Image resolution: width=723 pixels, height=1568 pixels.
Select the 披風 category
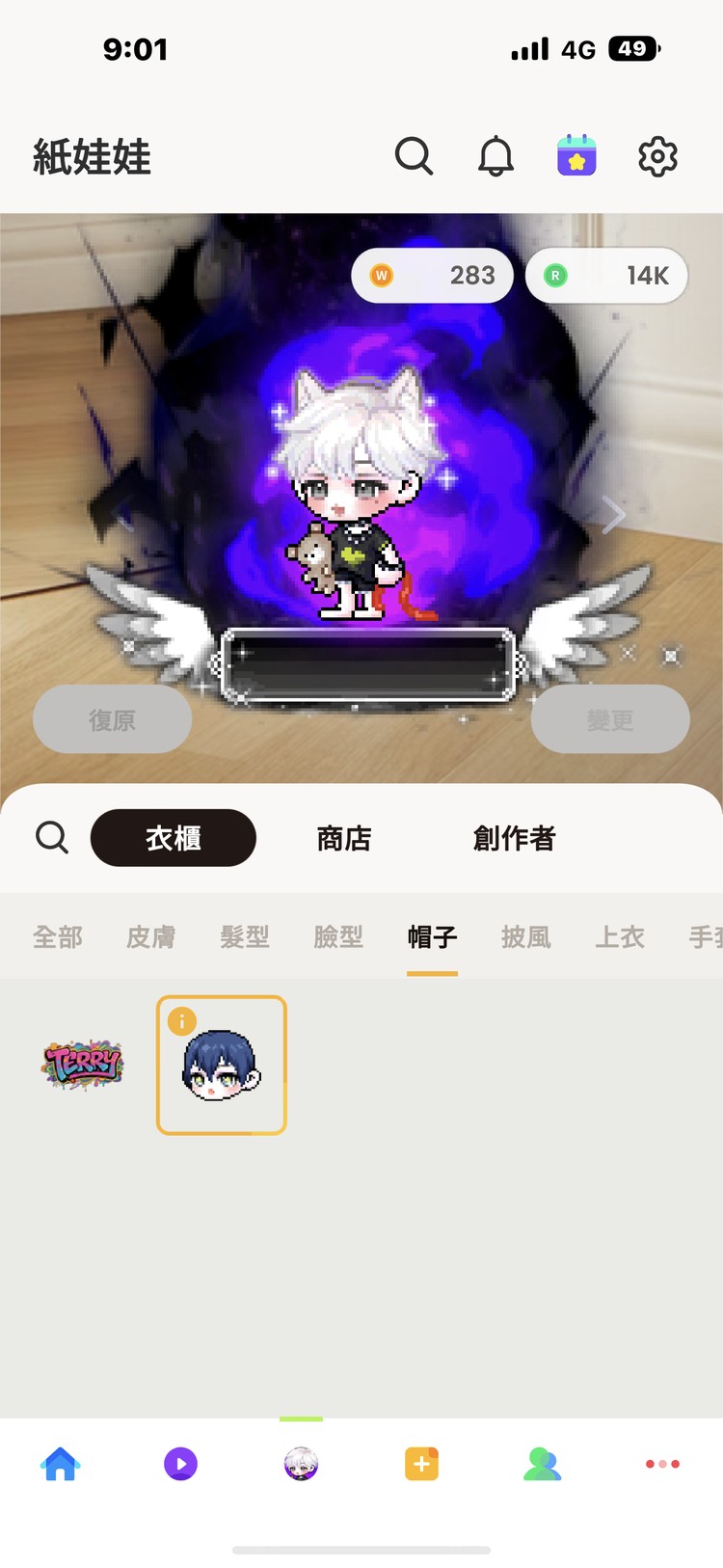point(526,936)
